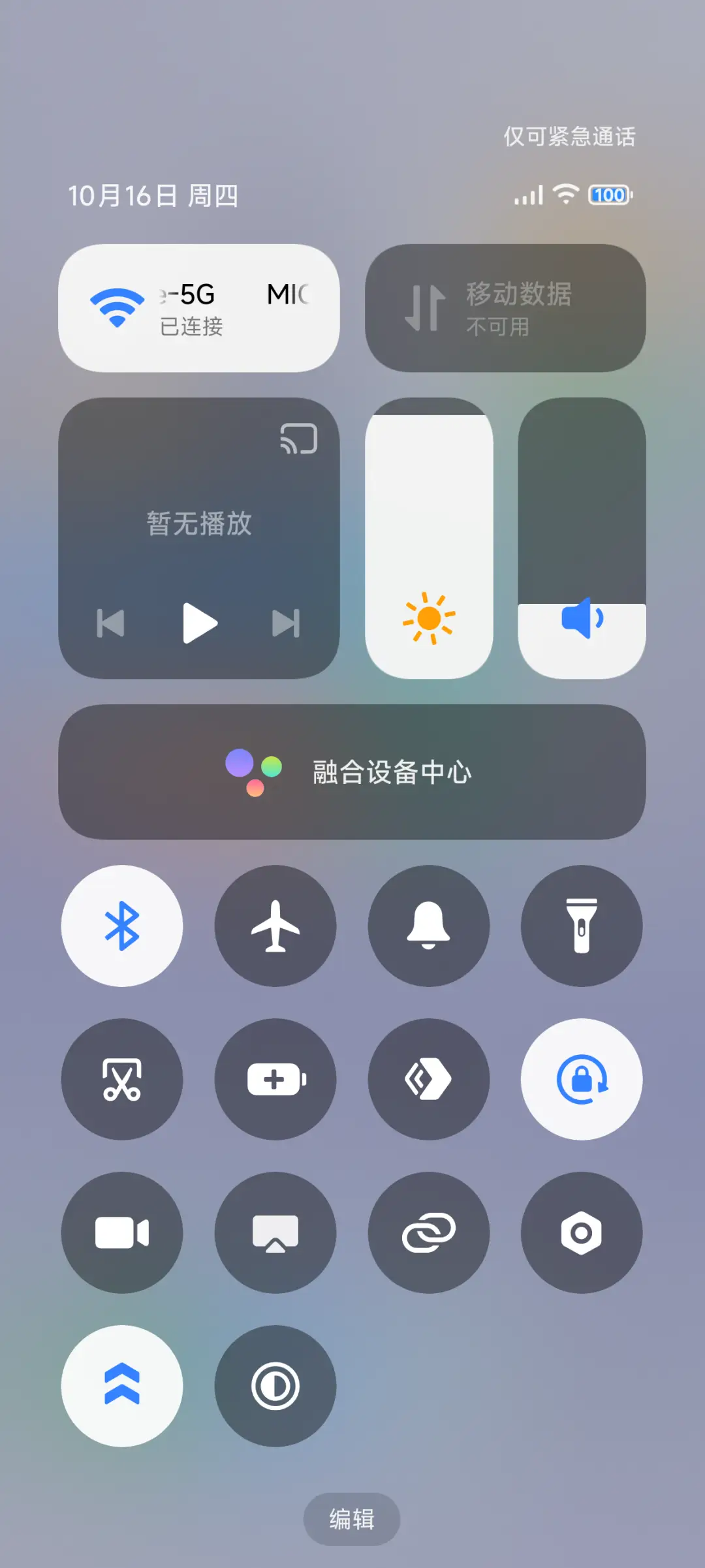The image size is (705, 1568).
Task: Enable airplane mode
Action: pyautogui.click(x=275, y=927)
